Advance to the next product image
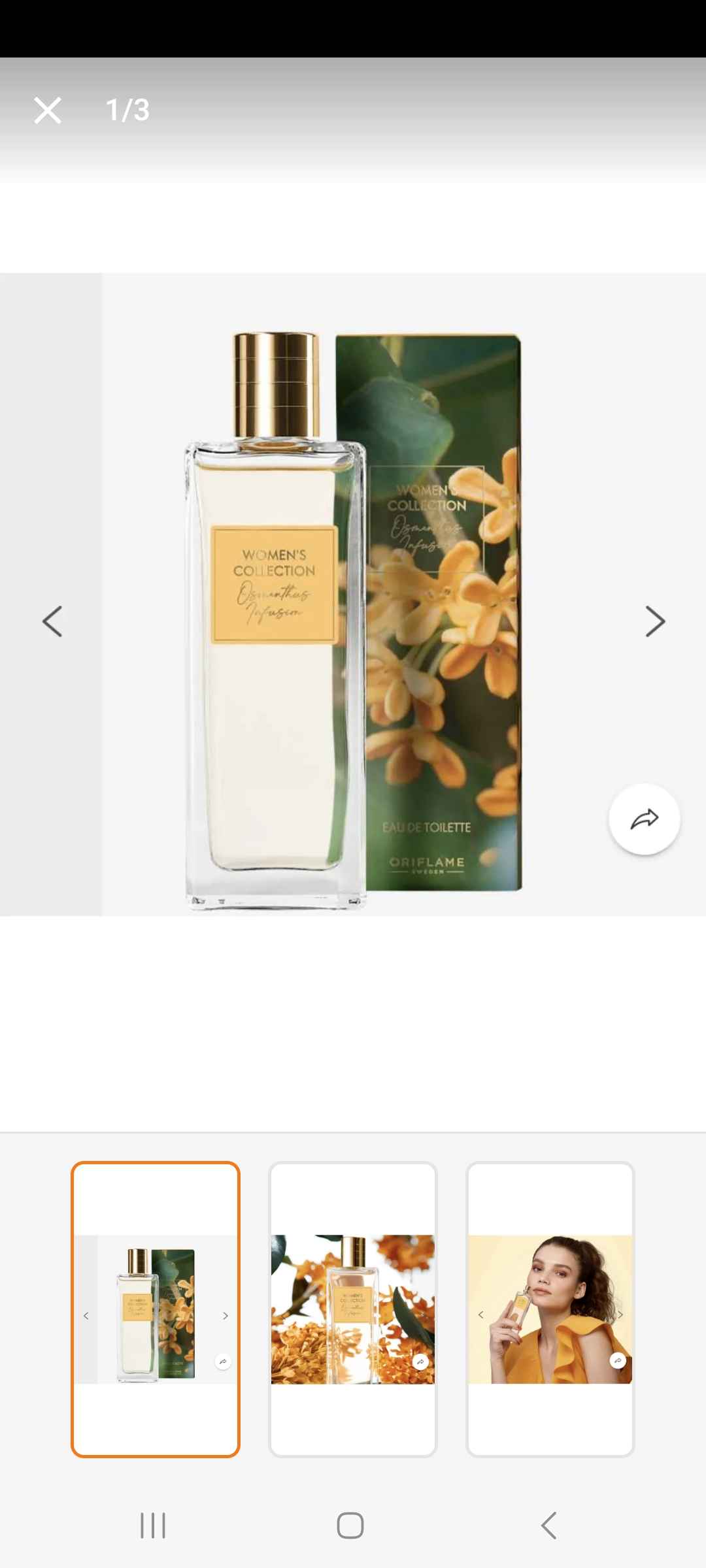The width and height of the screenshot is (706, 1568). tap(655, 621)
